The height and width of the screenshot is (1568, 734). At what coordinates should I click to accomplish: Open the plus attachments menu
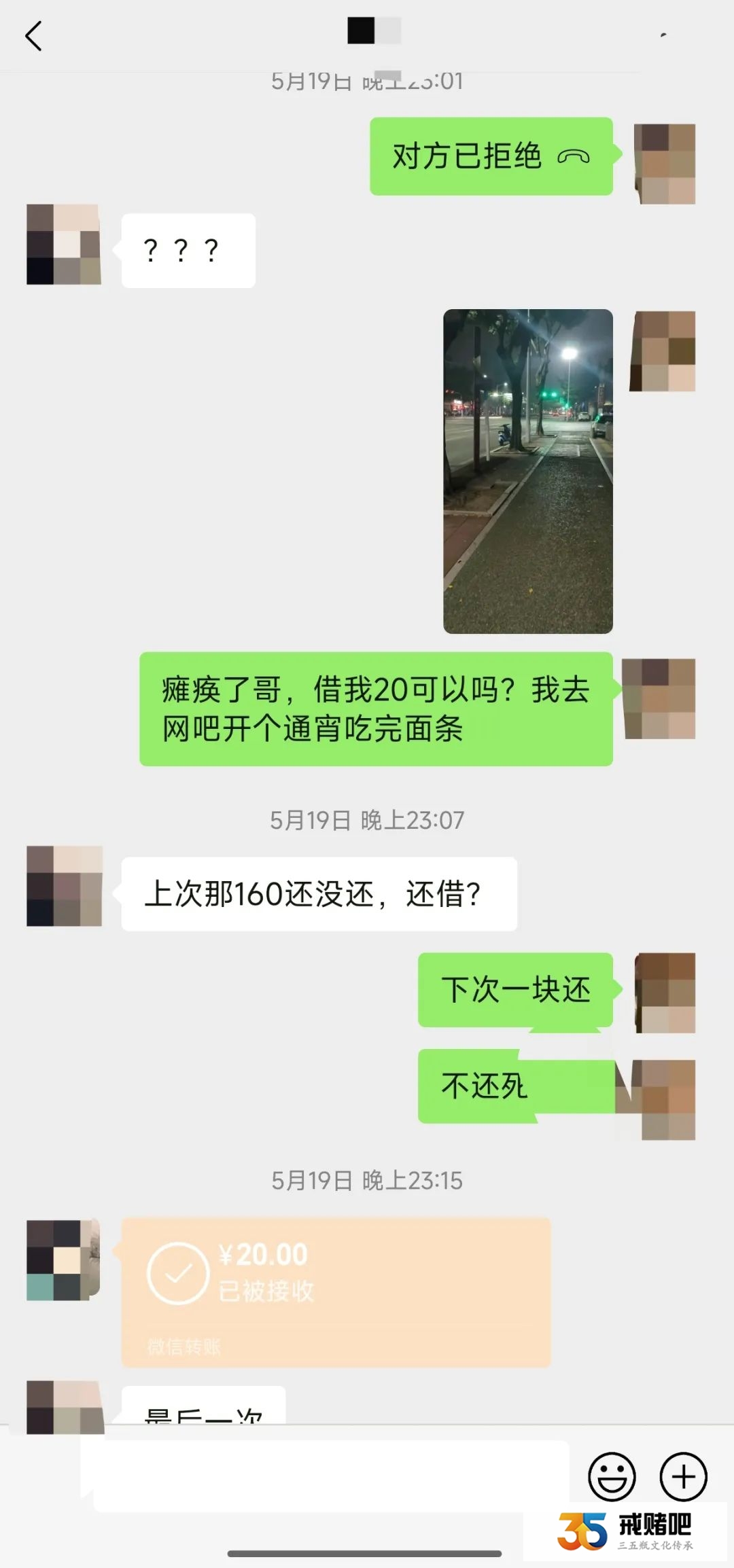(684, 1476)
